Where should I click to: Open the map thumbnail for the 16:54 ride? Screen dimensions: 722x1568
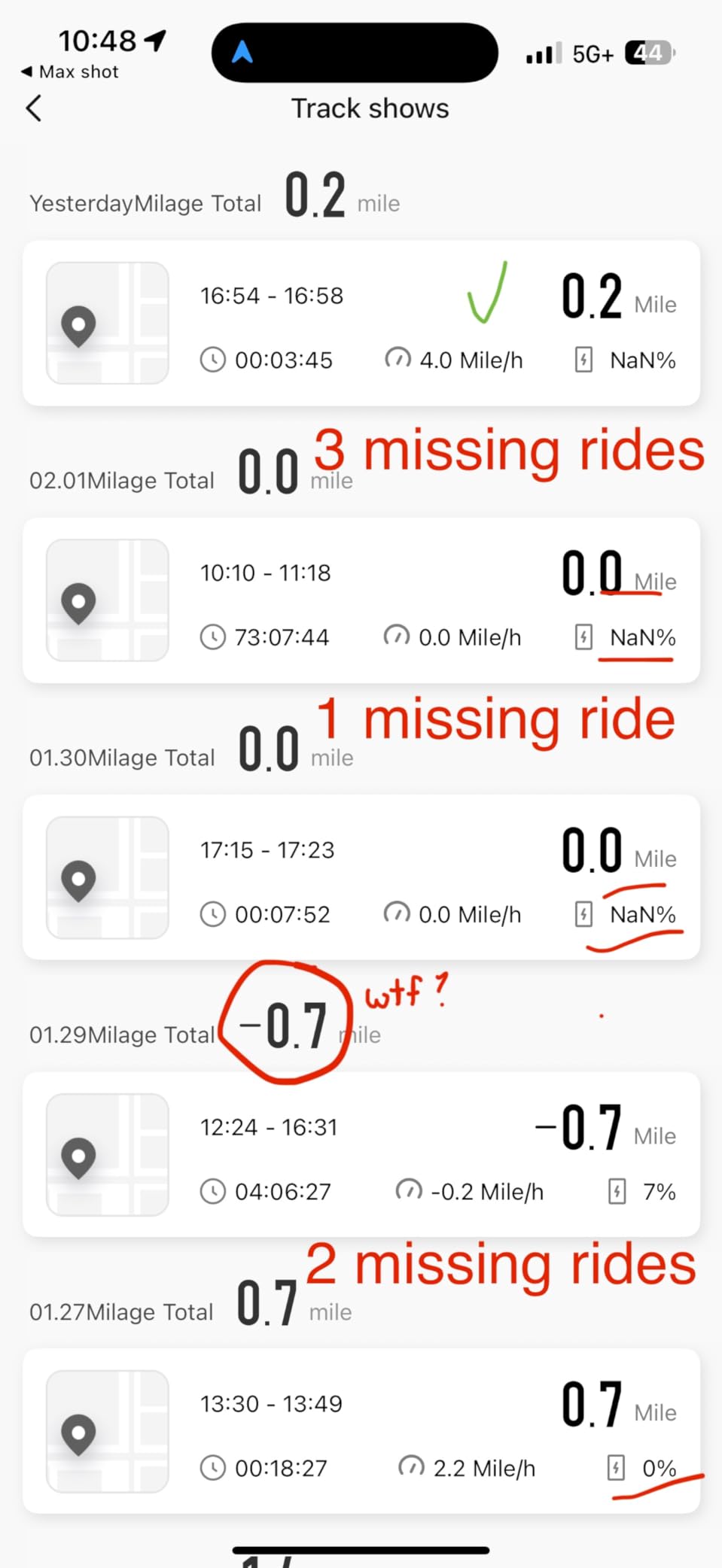(x=107, y=322)
